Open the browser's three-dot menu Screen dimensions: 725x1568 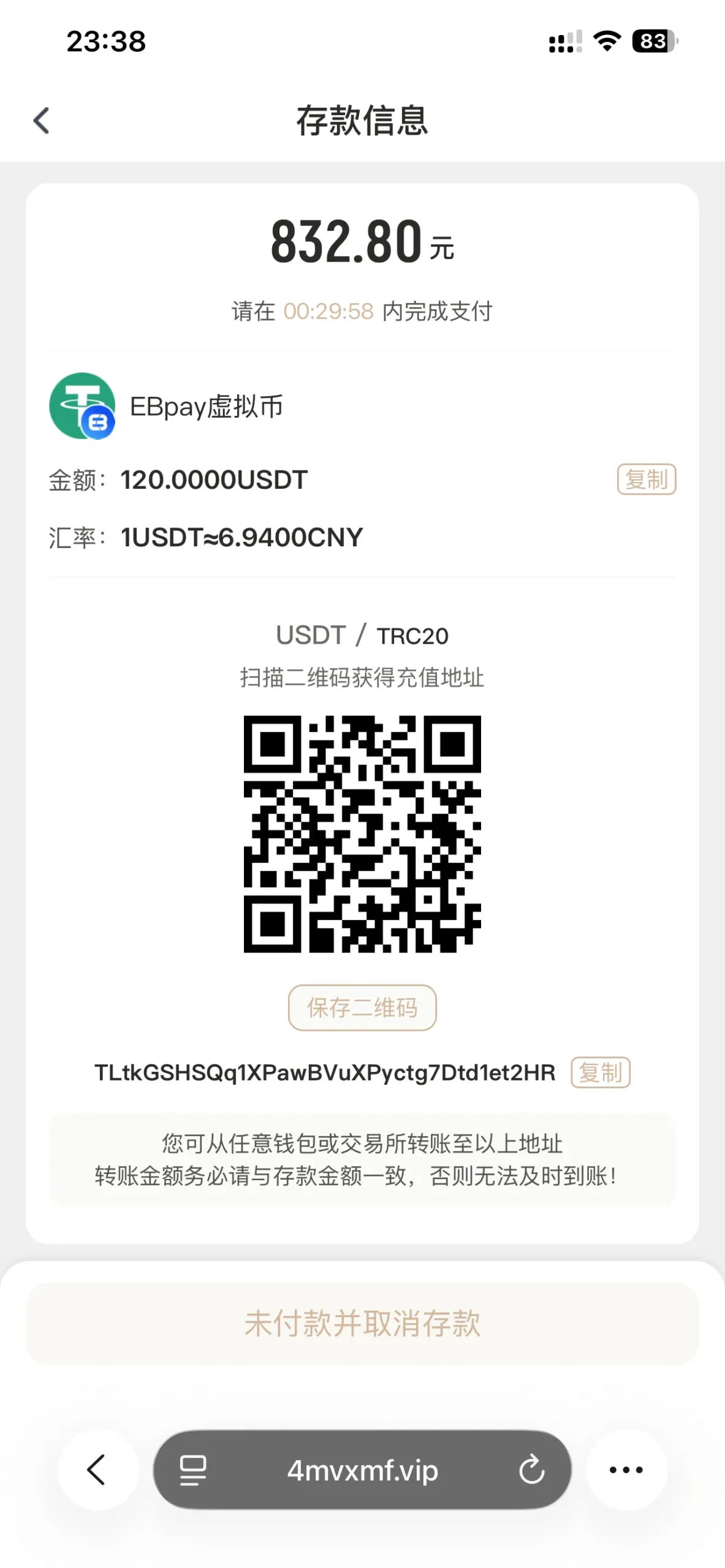click(626, 1470)
